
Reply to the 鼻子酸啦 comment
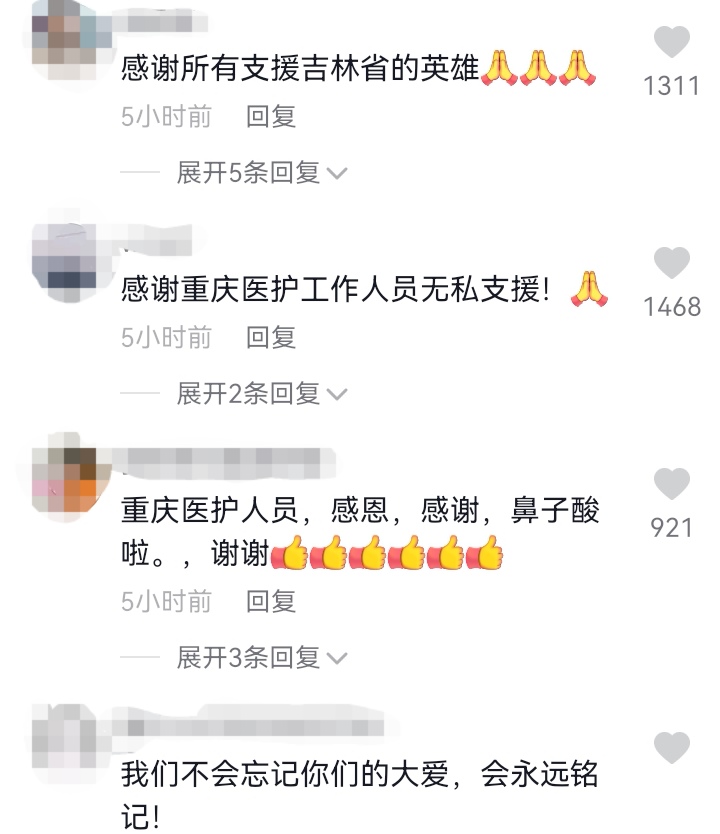click(x=271, y=601)
